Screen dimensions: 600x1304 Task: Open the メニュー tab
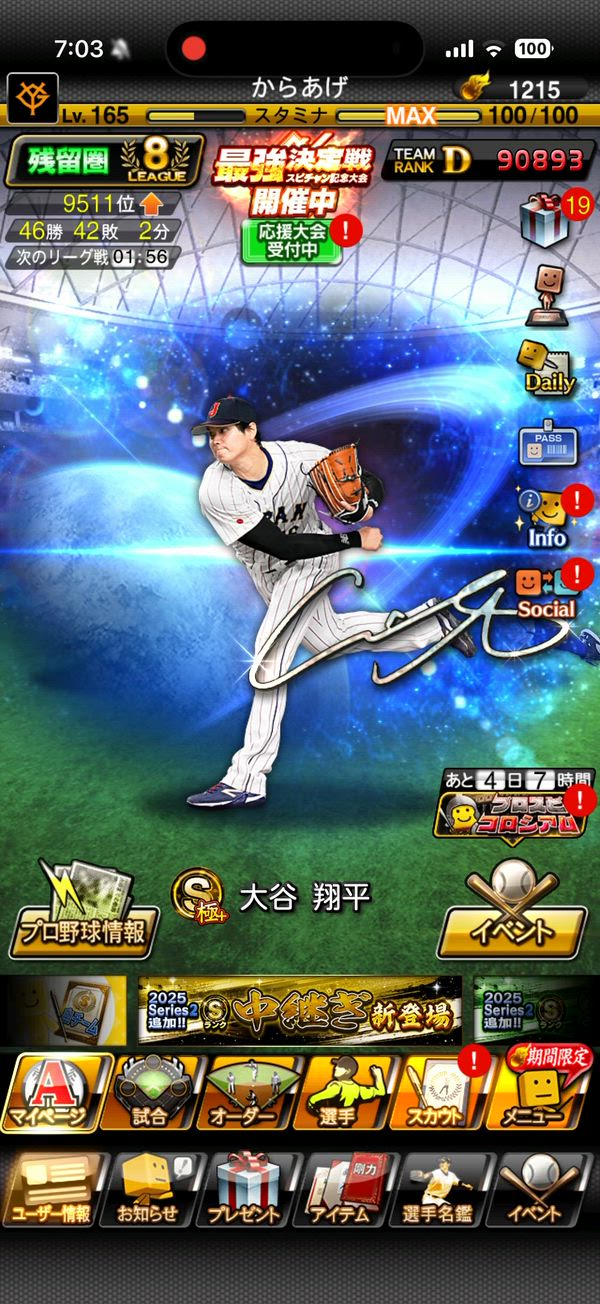(x=539, y=1092)
